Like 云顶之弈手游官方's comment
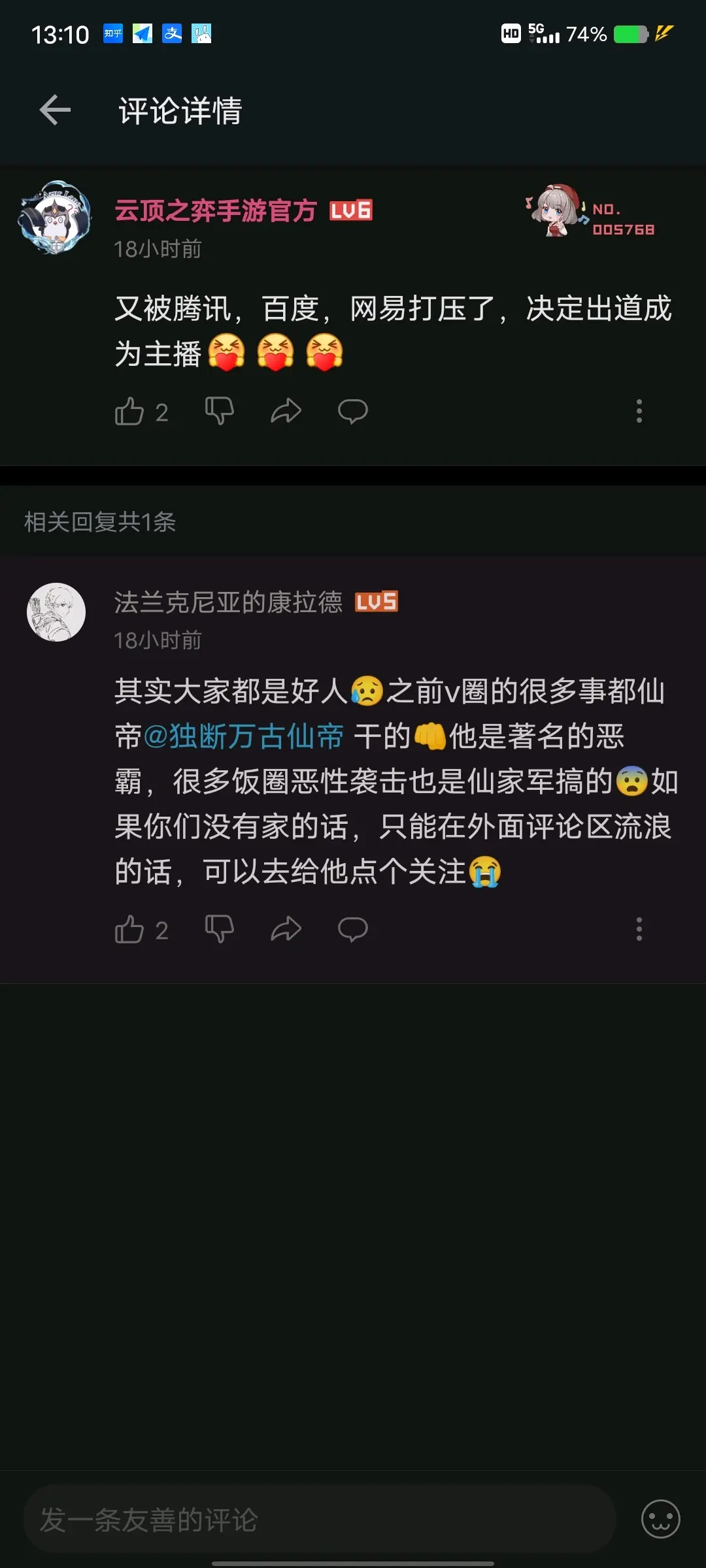 tap(129, 412)
